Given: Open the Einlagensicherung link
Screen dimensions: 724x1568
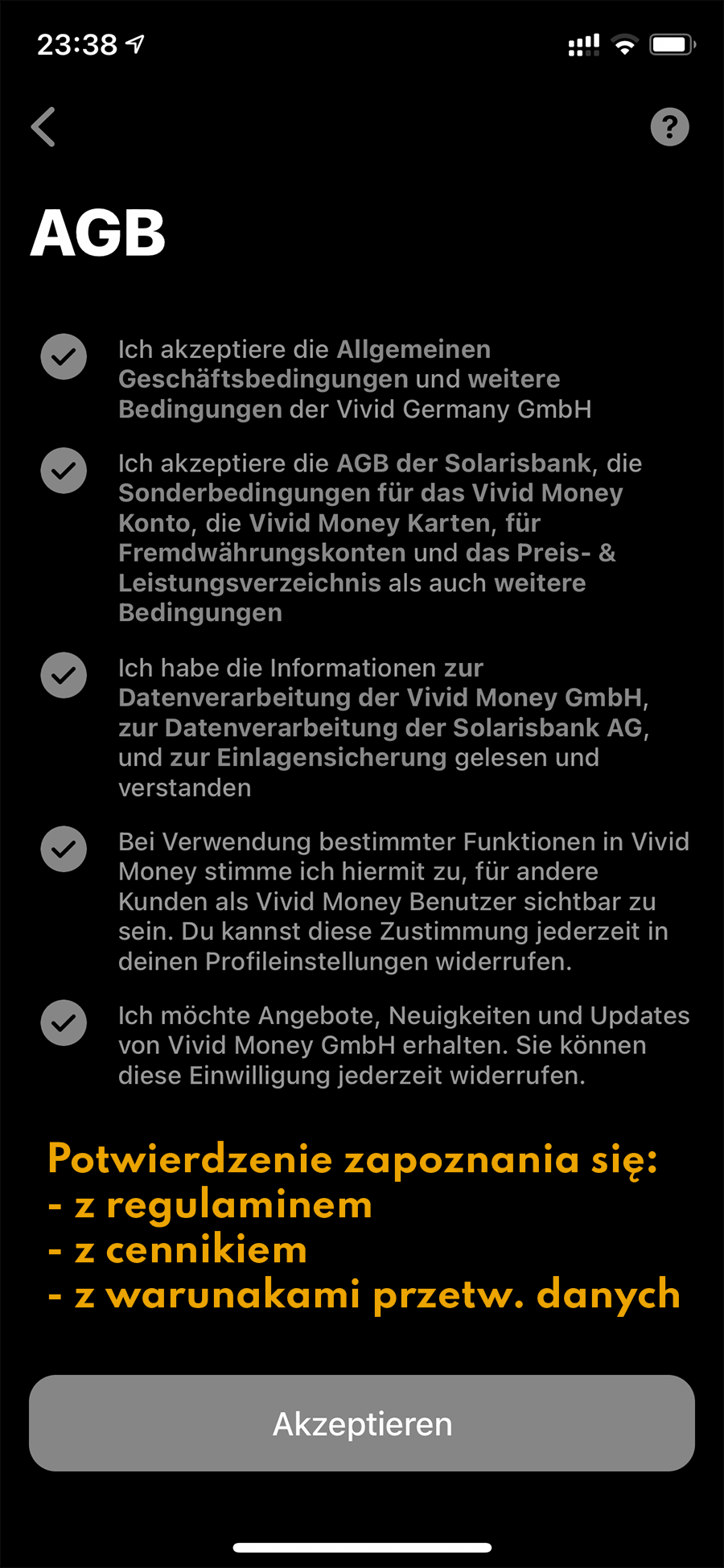Looking at the screenshot, I should [331, 758].
